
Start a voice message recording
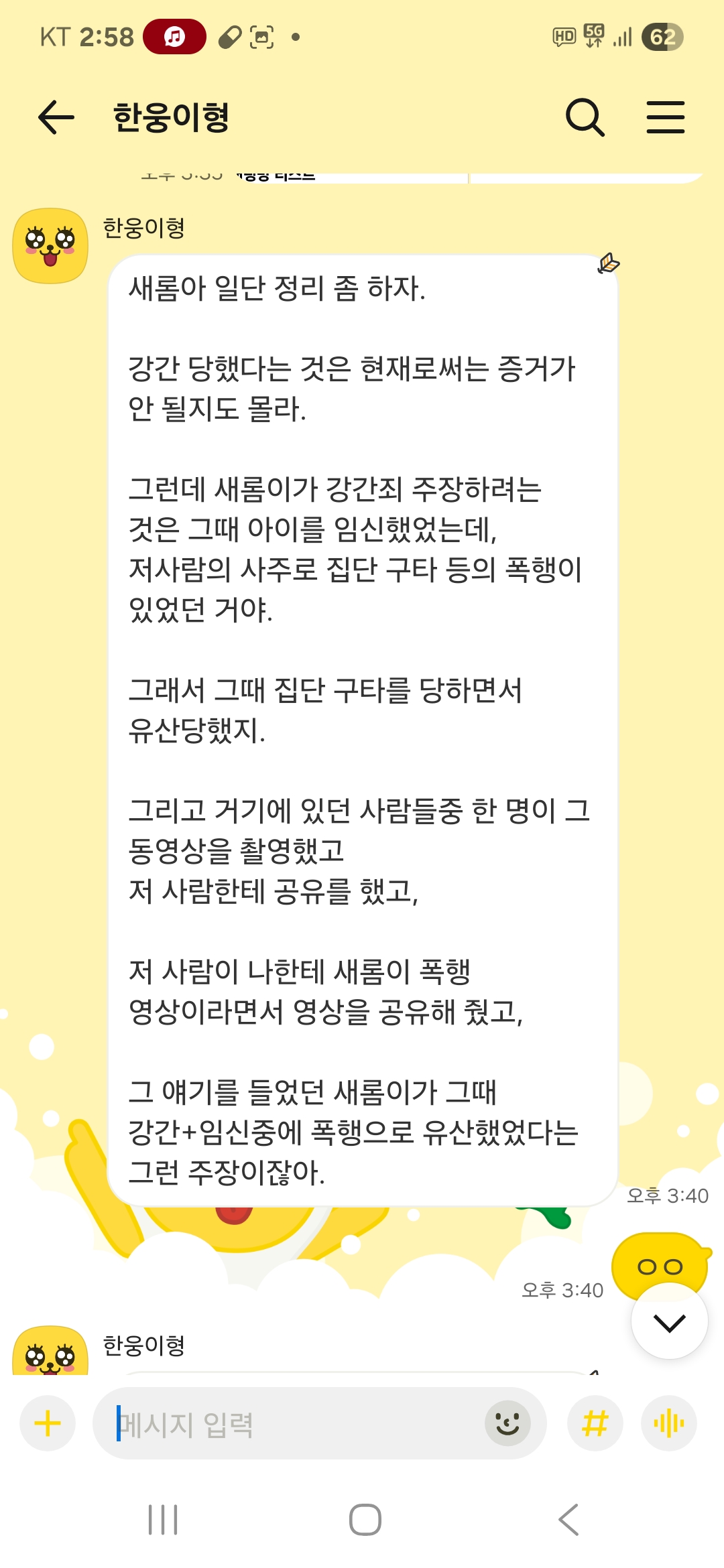(669, 1423)
